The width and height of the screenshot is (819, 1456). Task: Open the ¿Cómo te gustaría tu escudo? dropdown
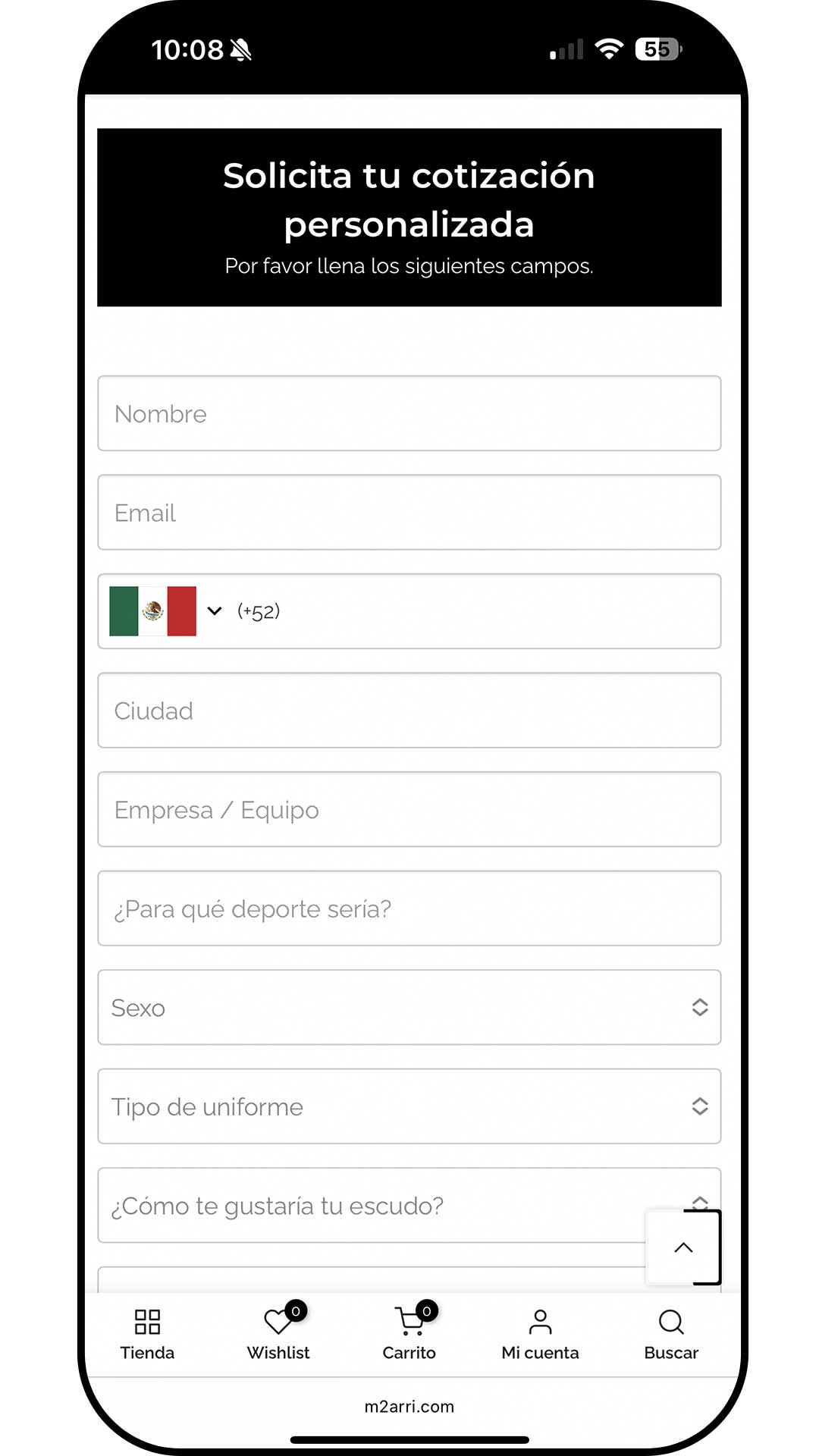(x=372, y=1205)
